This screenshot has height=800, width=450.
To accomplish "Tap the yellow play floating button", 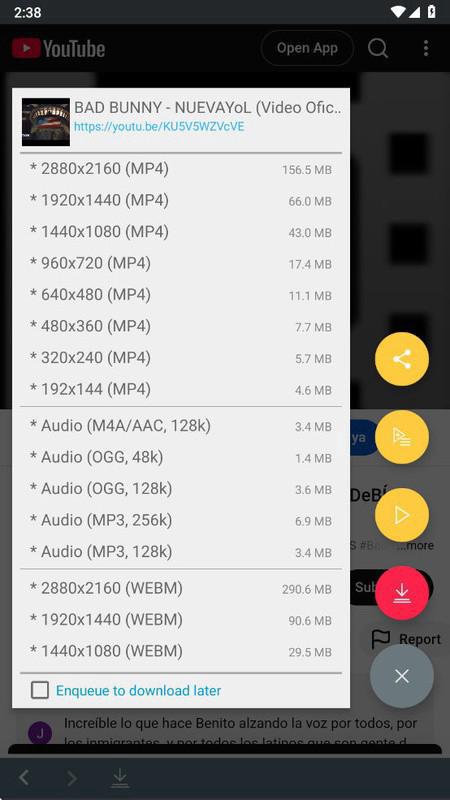I will click(x=402, y=515).
